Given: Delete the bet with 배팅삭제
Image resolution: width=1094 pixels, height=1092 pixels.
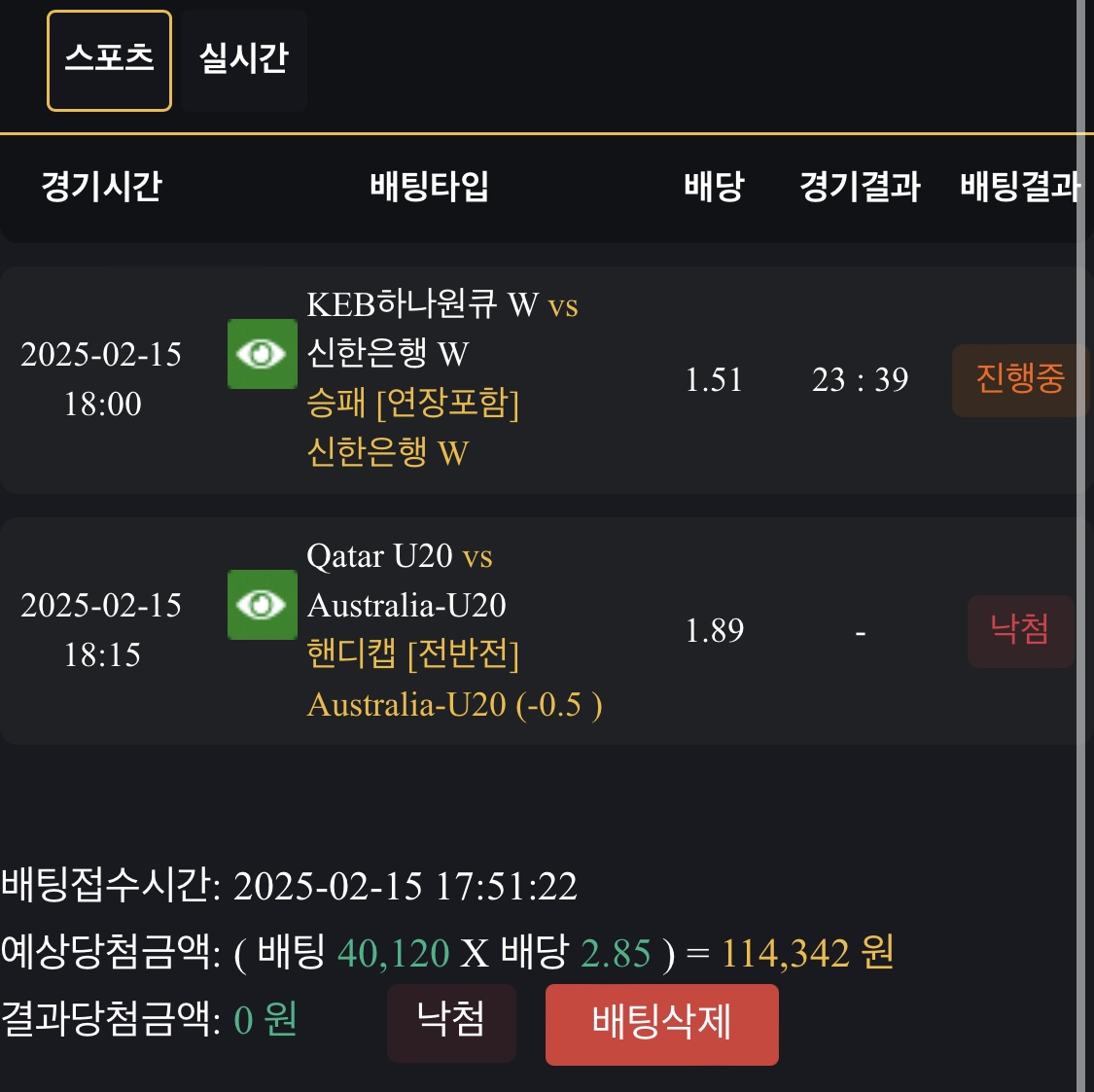Looking at the screenshot, I should click(661, 1024).
